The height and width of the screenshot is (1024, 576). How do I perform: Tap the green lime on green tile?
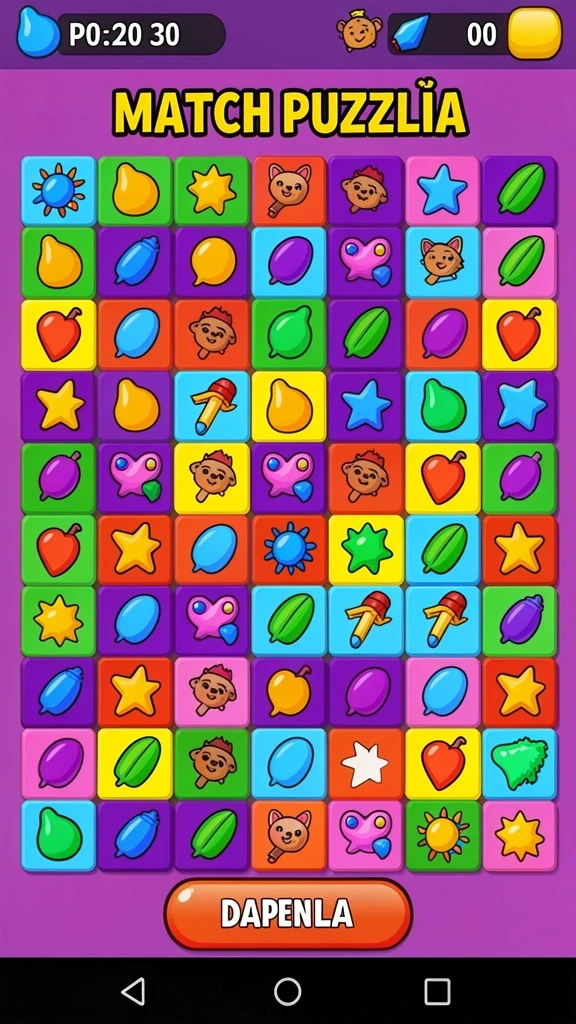click(289, 334)
